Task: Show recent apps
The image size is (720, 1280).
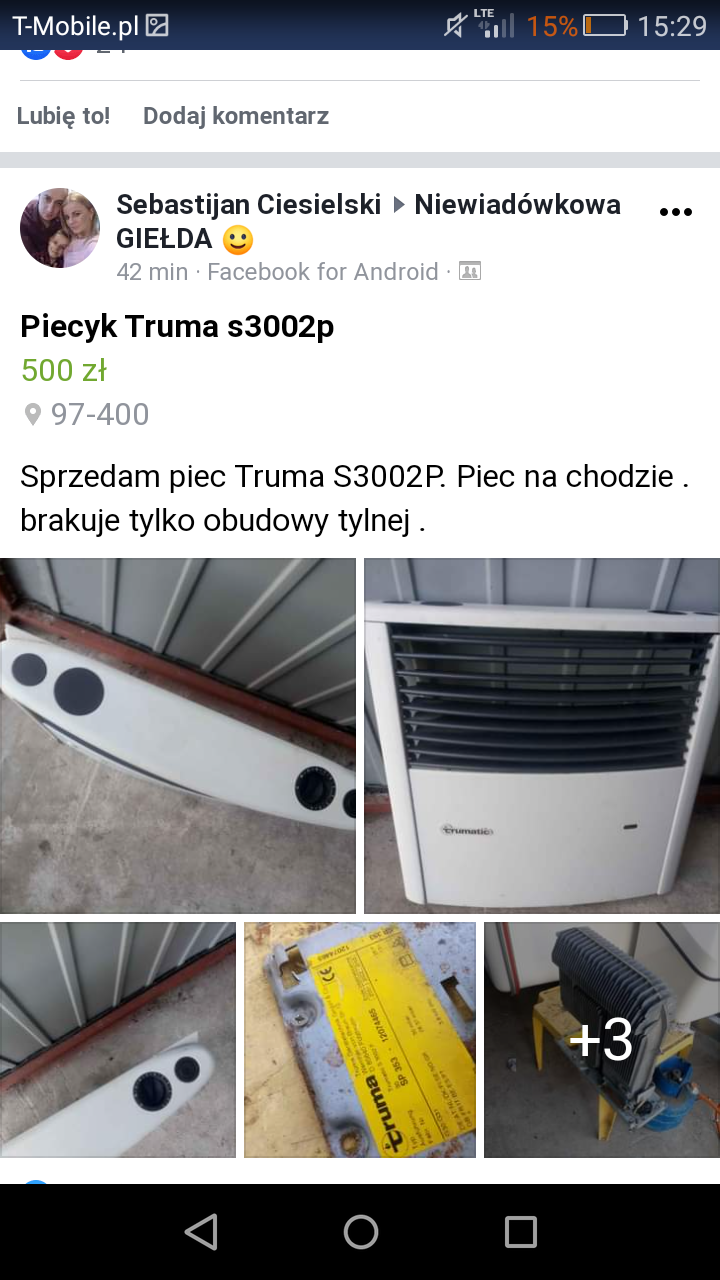Action: 520,1232
